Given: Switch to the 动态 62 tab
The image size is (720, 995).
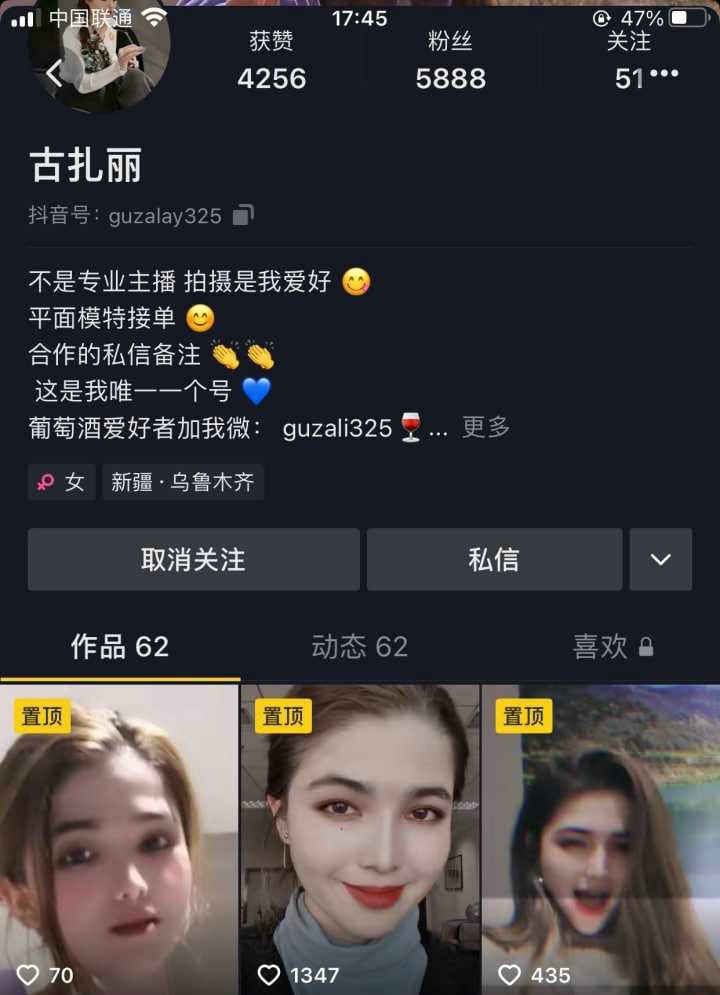Looking at the screenshot, I should tap(359, 647).
